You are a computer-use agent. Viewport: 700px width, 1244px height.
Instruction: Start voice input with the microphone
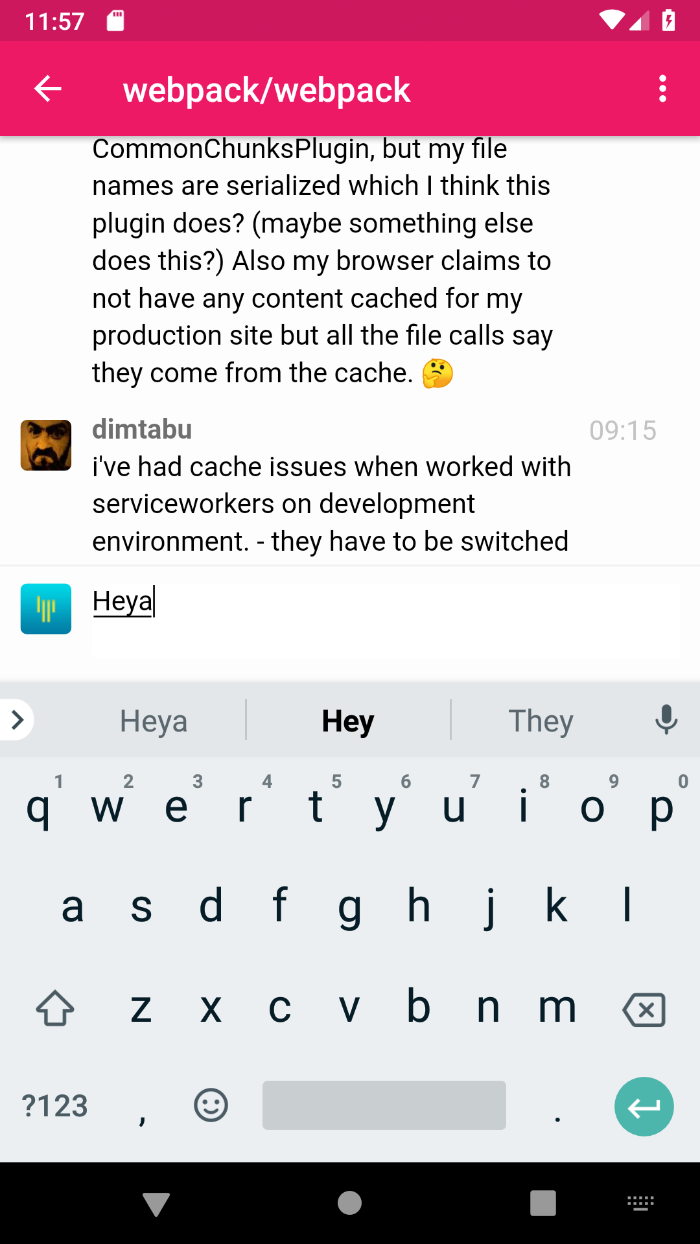click(666, 720)
